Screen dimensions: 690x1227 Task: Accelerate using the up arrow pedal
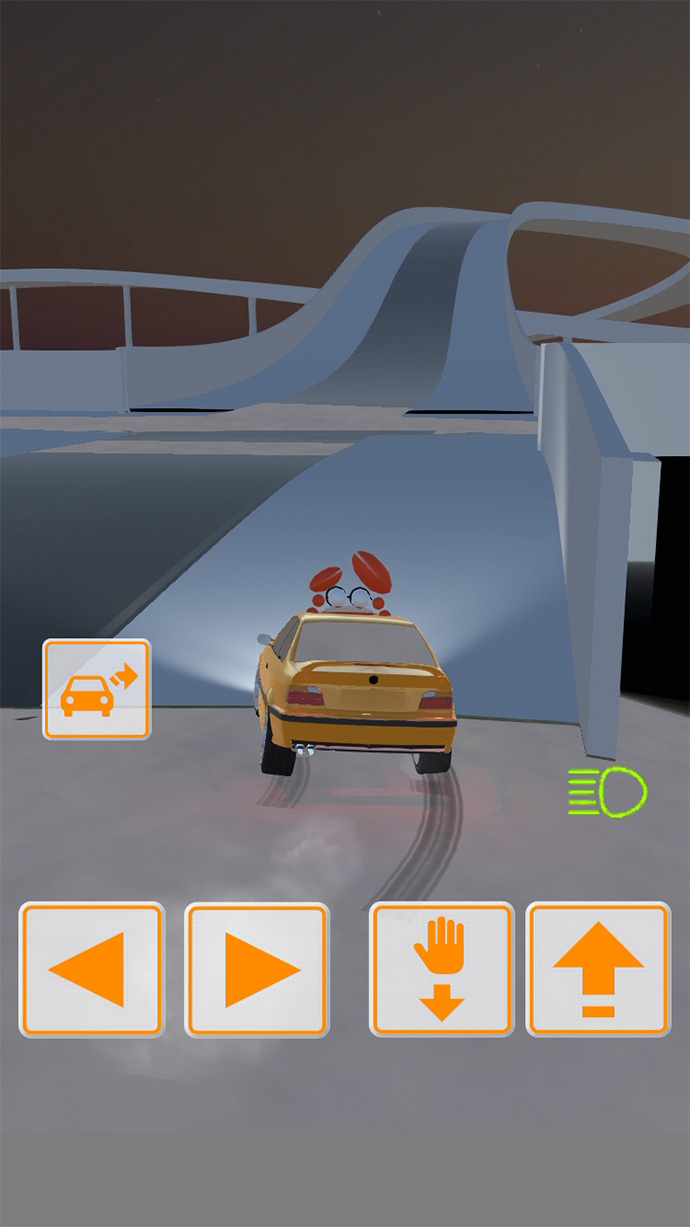pos(598,969)
